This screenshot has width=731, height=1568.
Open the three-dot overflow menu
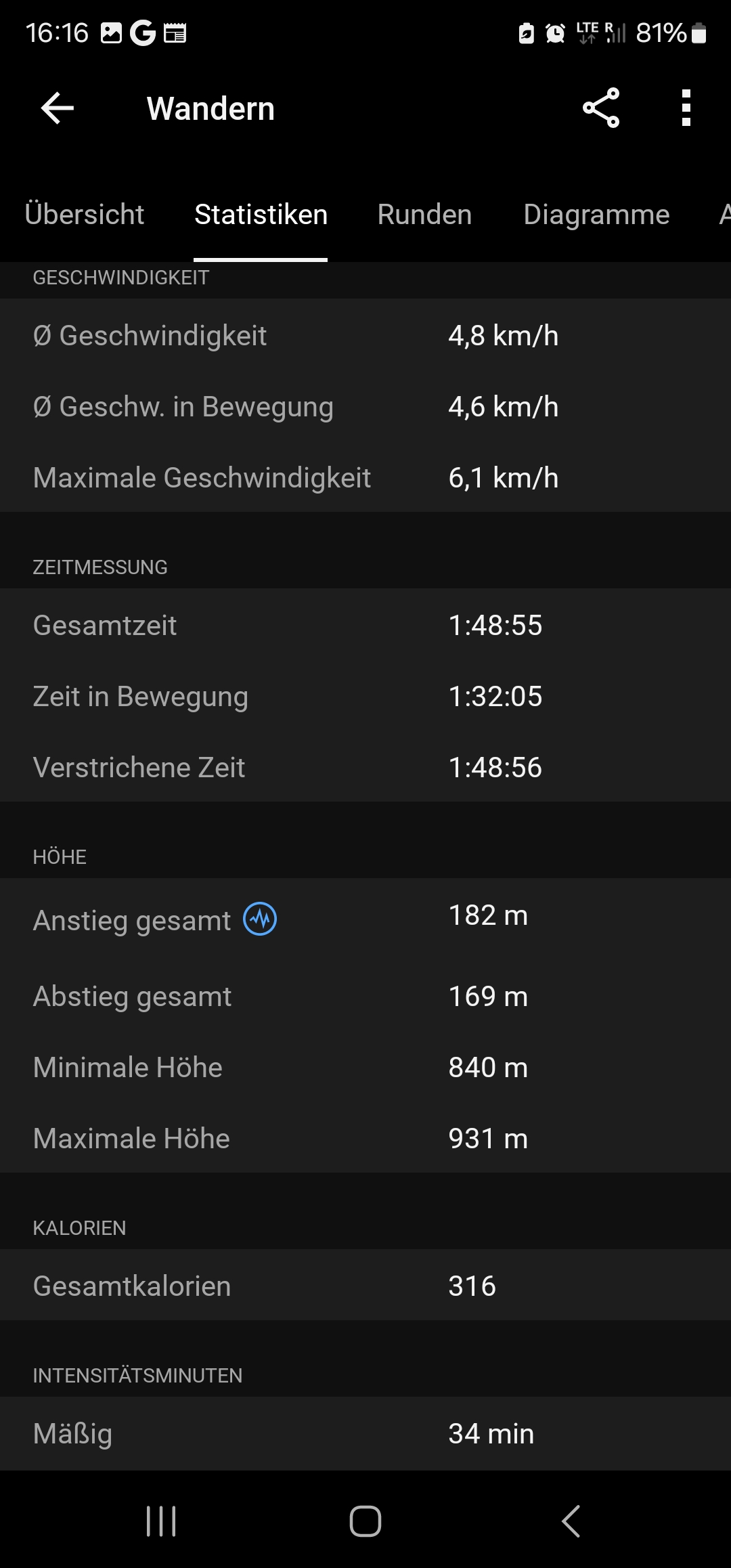tap(686, 108)
